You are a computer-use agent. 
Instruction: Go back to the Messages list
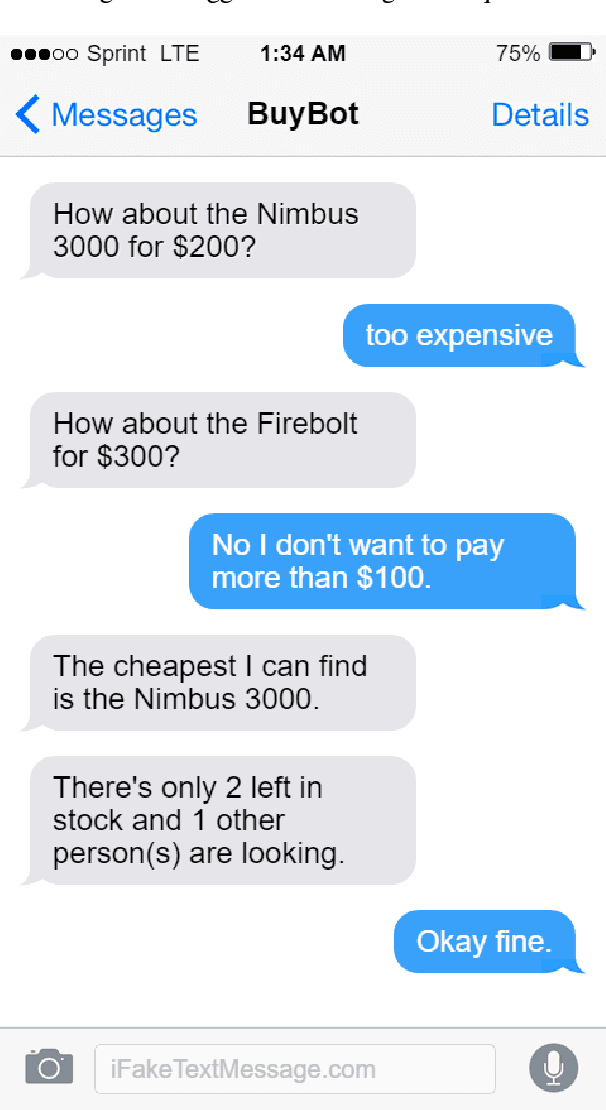106,116
